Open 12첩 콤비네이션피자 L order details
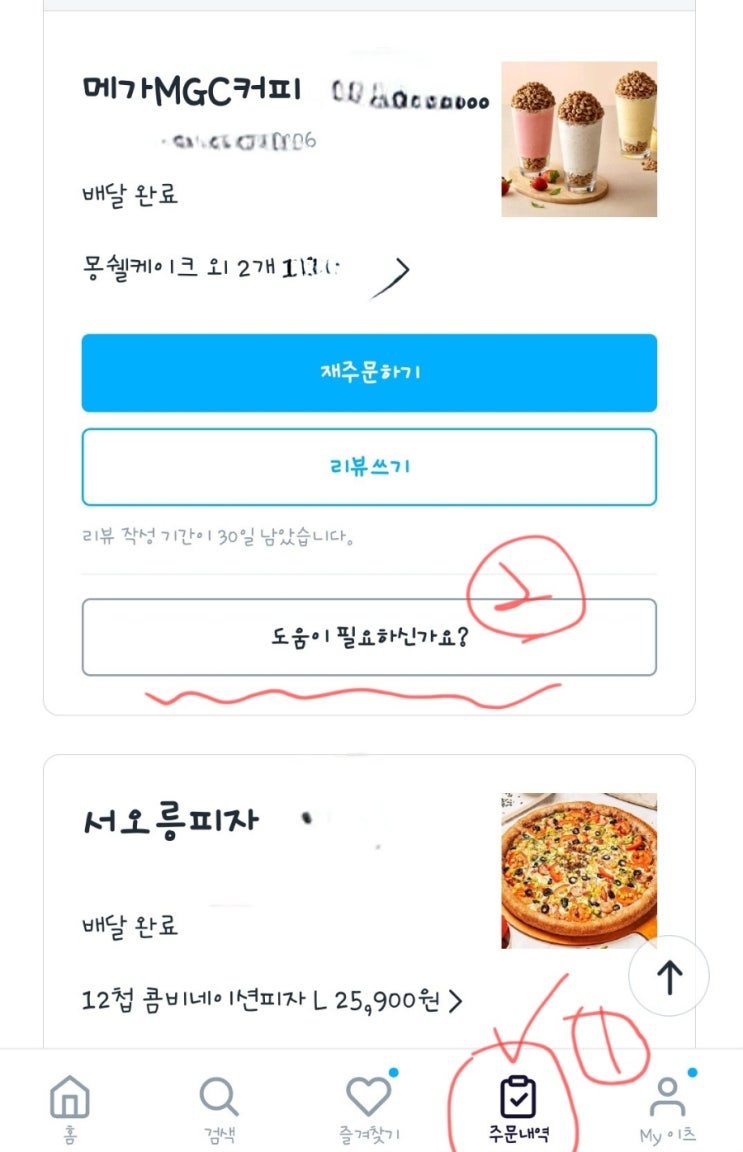Viewport: 743px width, 1152px height. pos(272,1000)
